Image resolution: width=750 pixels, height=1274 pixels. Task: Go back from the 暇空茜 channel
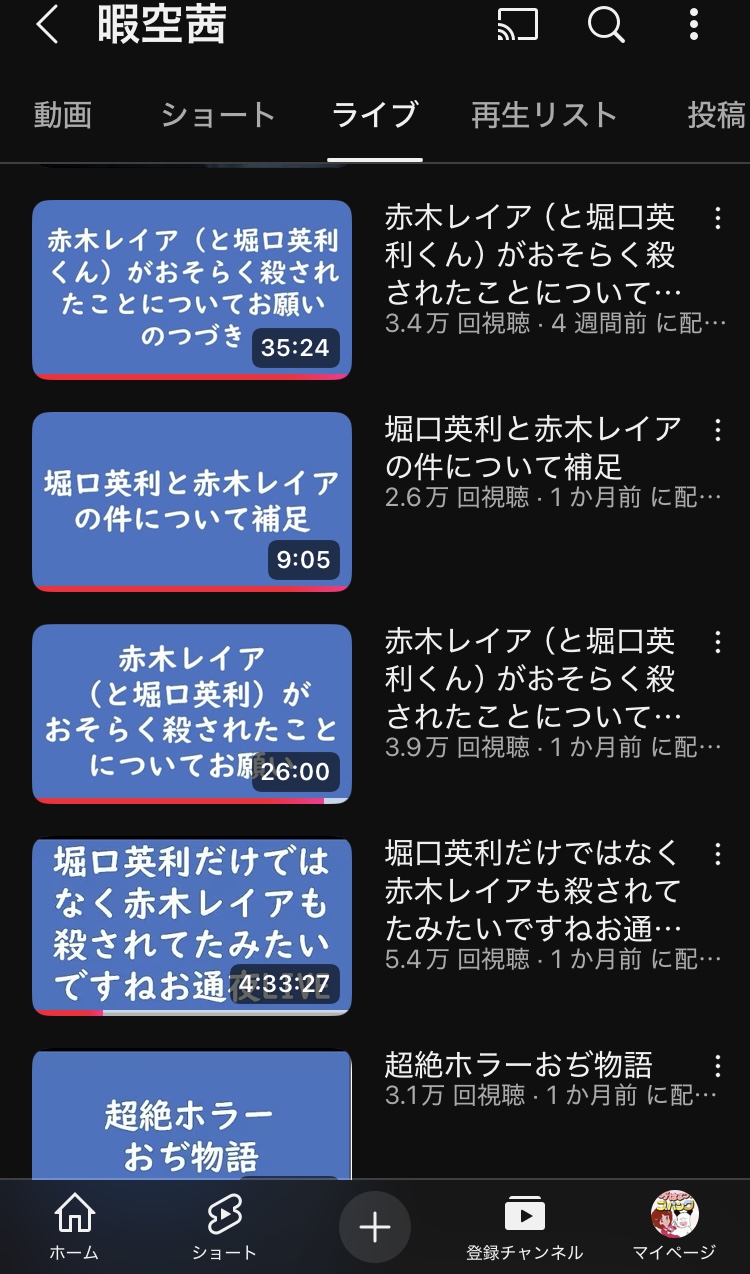point(47,25)
